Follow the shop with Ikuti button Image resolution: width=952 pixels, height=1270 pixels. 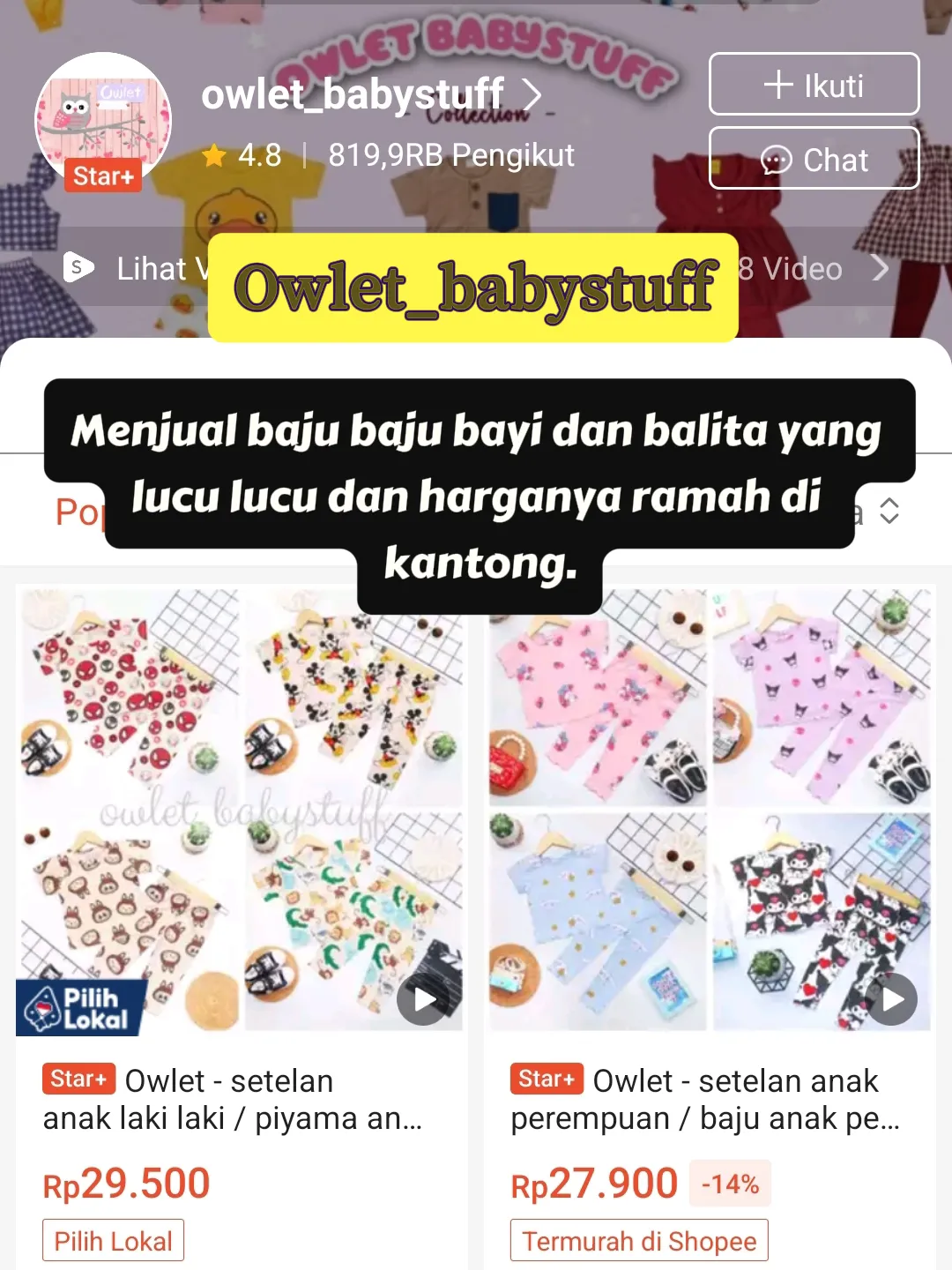814,85
